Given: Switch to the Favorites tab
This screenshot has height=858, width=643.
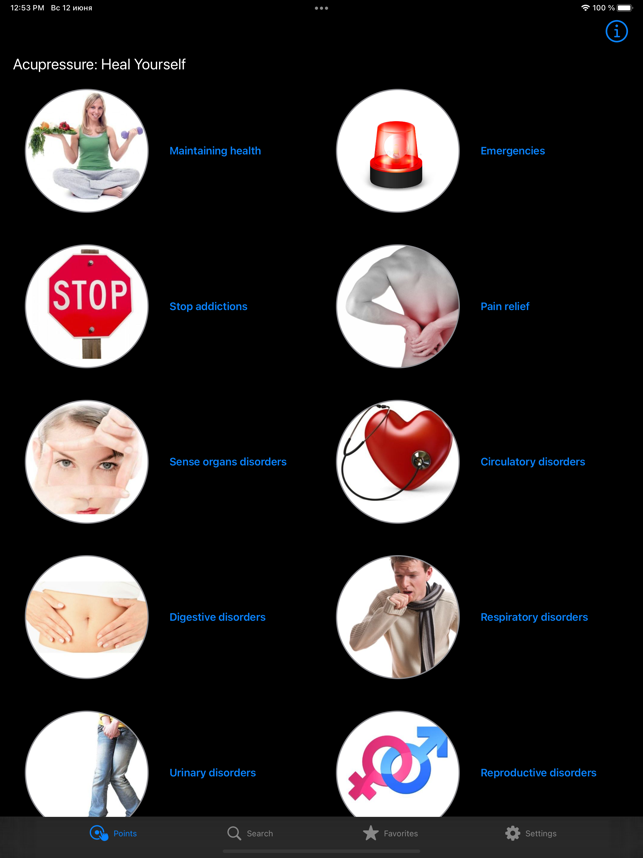Looking at the screenshot, I should tap(390, 833).
